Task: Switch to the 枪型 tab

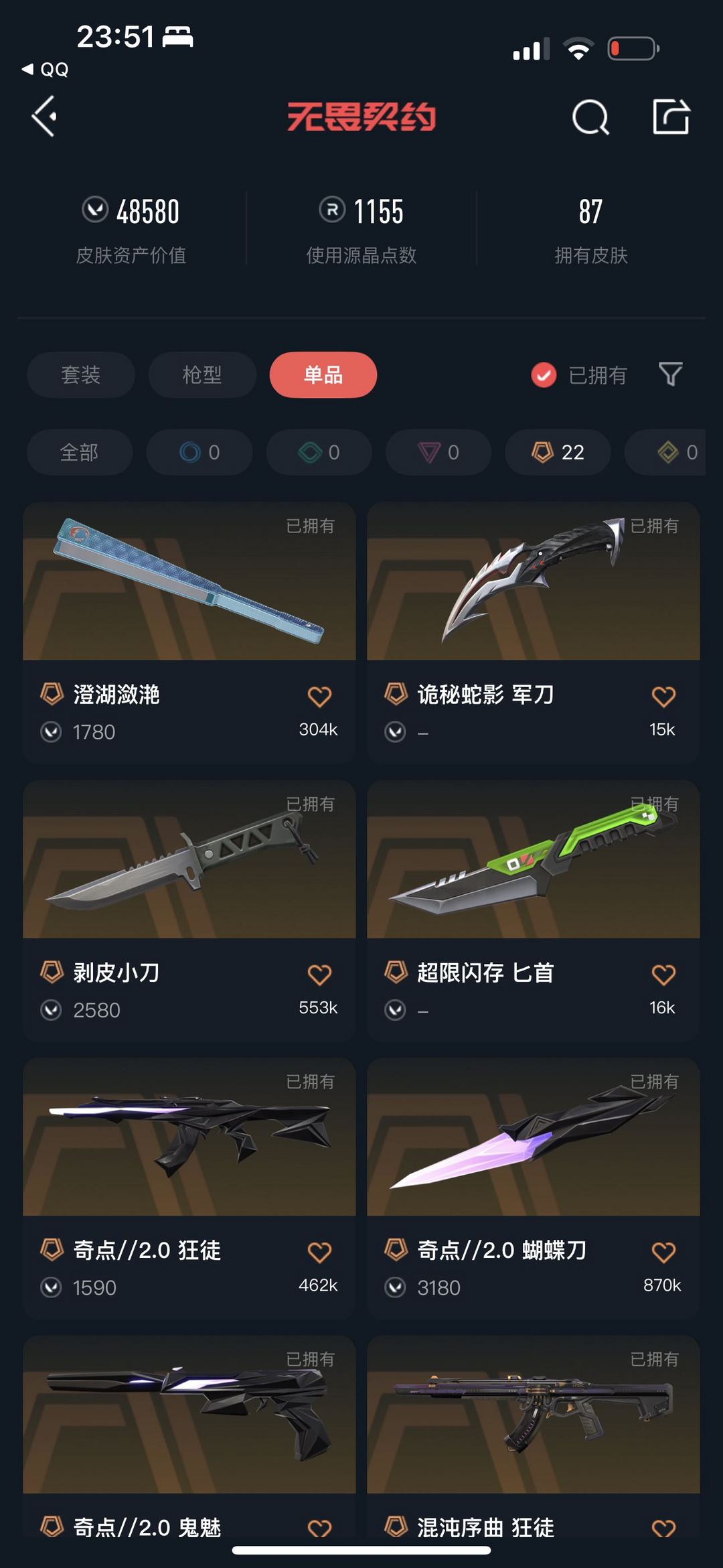Action: point(202,374)
